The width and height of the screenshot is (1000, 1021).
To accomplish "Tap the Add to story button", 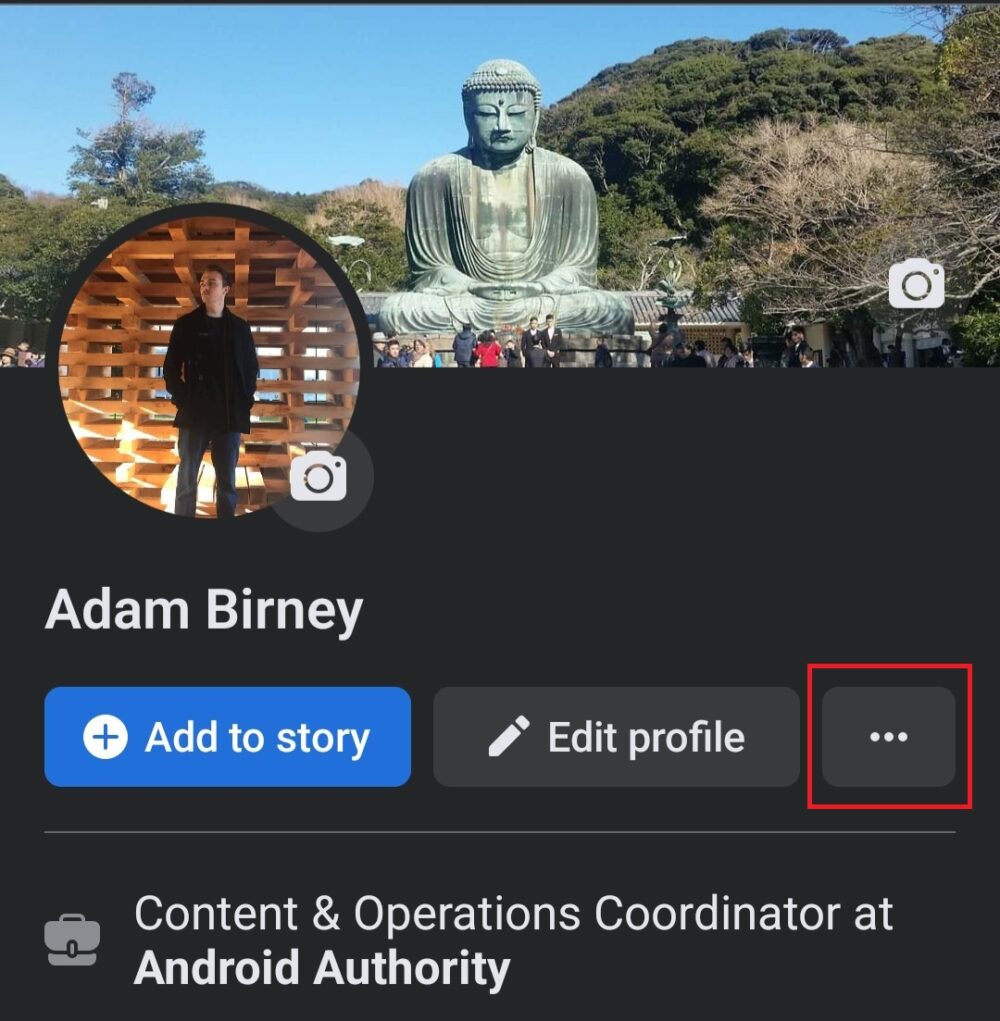I will tap(227, 737).
